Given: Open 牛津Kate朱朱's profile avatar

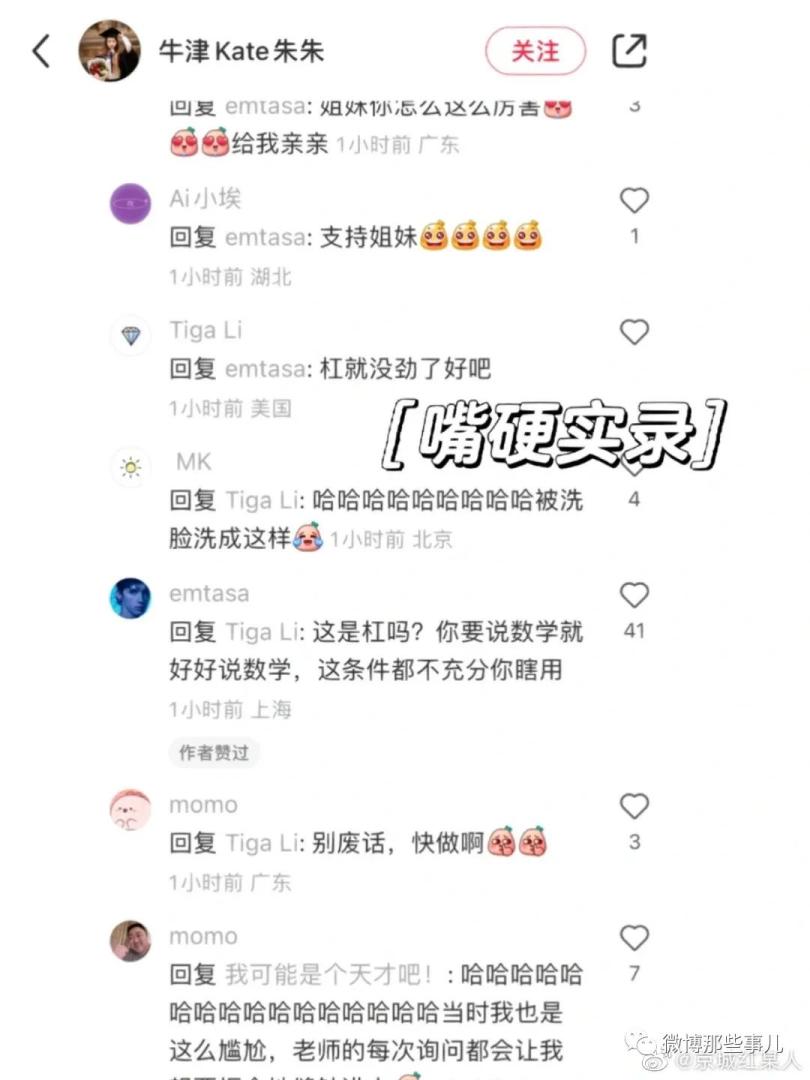Looking at the screenshot, I should (x=109, y=51).
